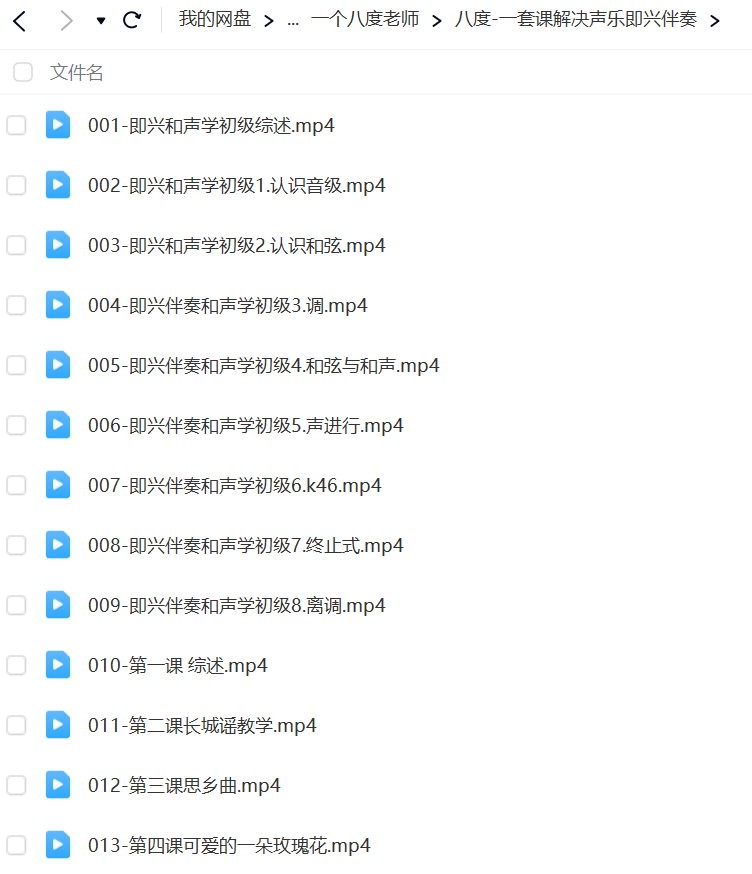
Task: Open the history dropdown arrow
Action: pos(101,21)
